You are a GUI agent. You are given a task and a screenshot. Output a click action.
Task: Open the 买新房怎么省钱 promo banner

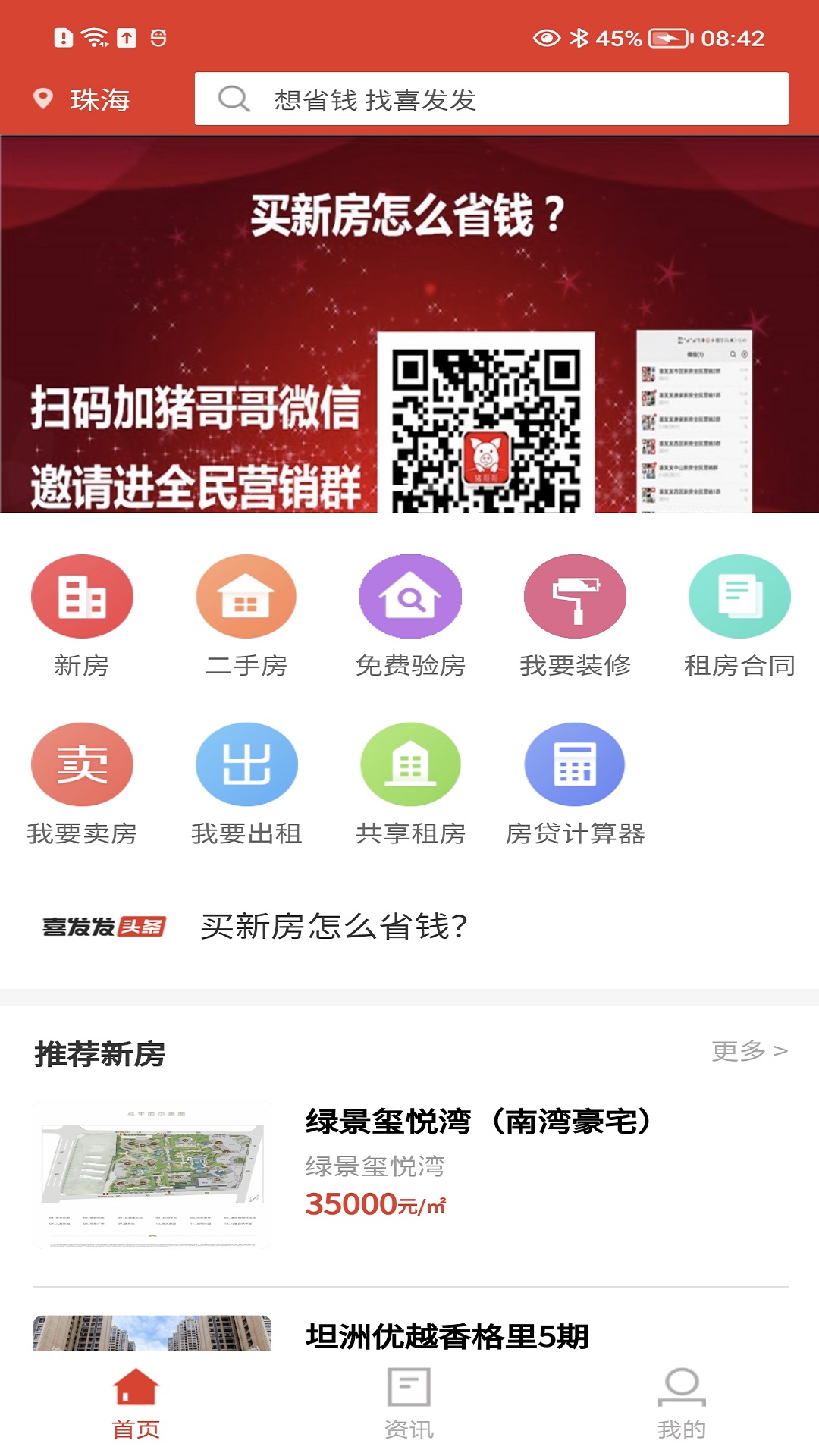tap(409, 325)
